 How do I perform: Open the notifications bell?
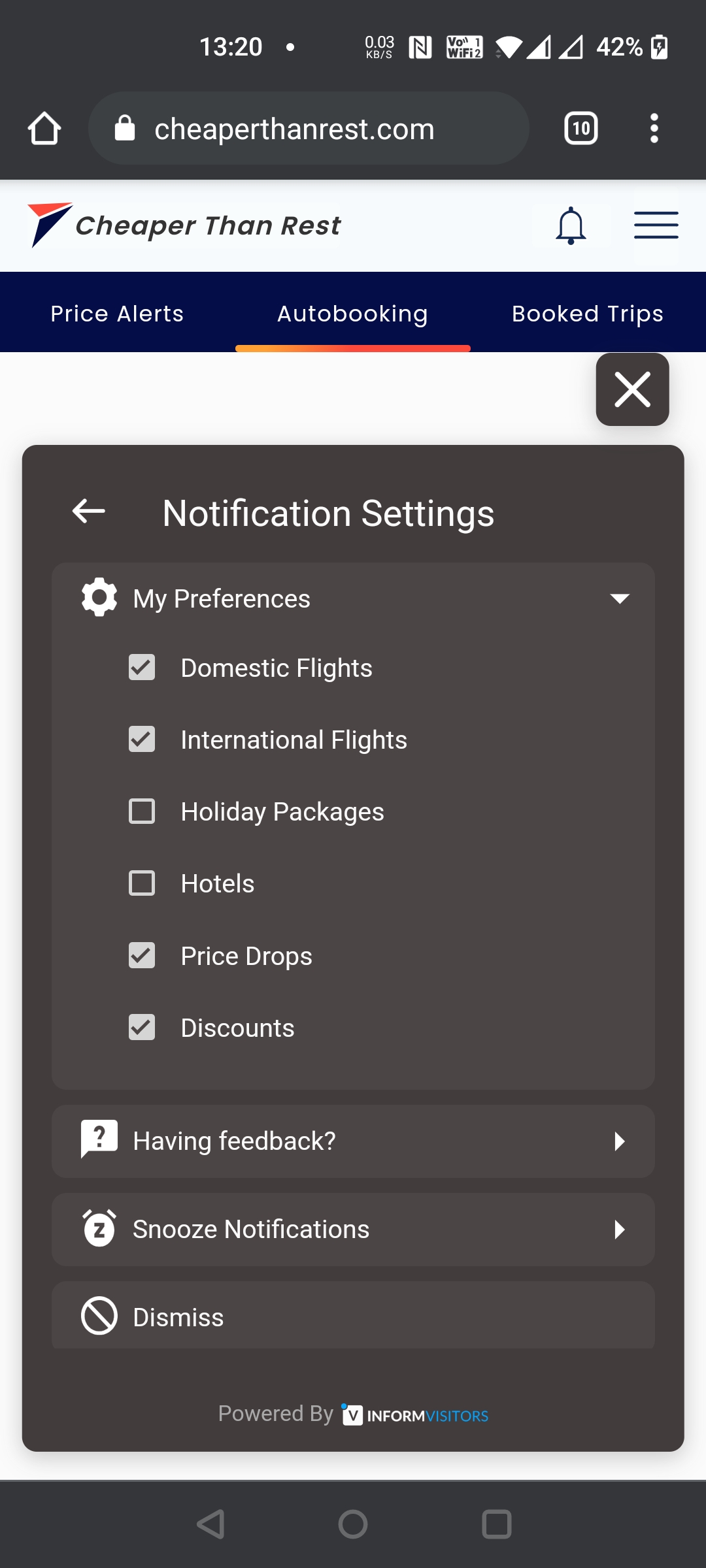(x=571, y=226)
